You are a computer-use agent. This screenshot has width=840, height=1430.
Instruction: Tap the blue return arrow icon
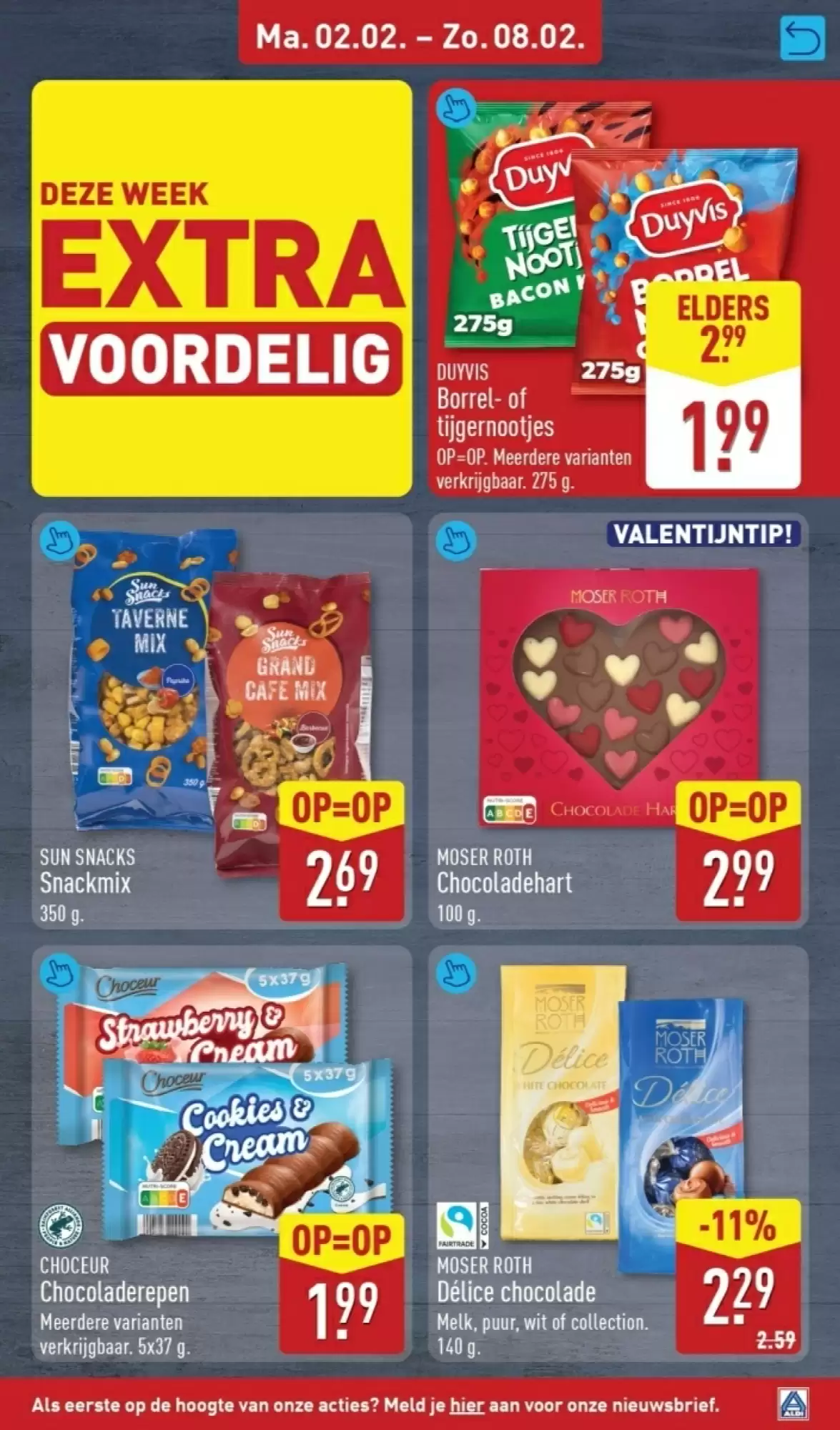tap(802, 39)
